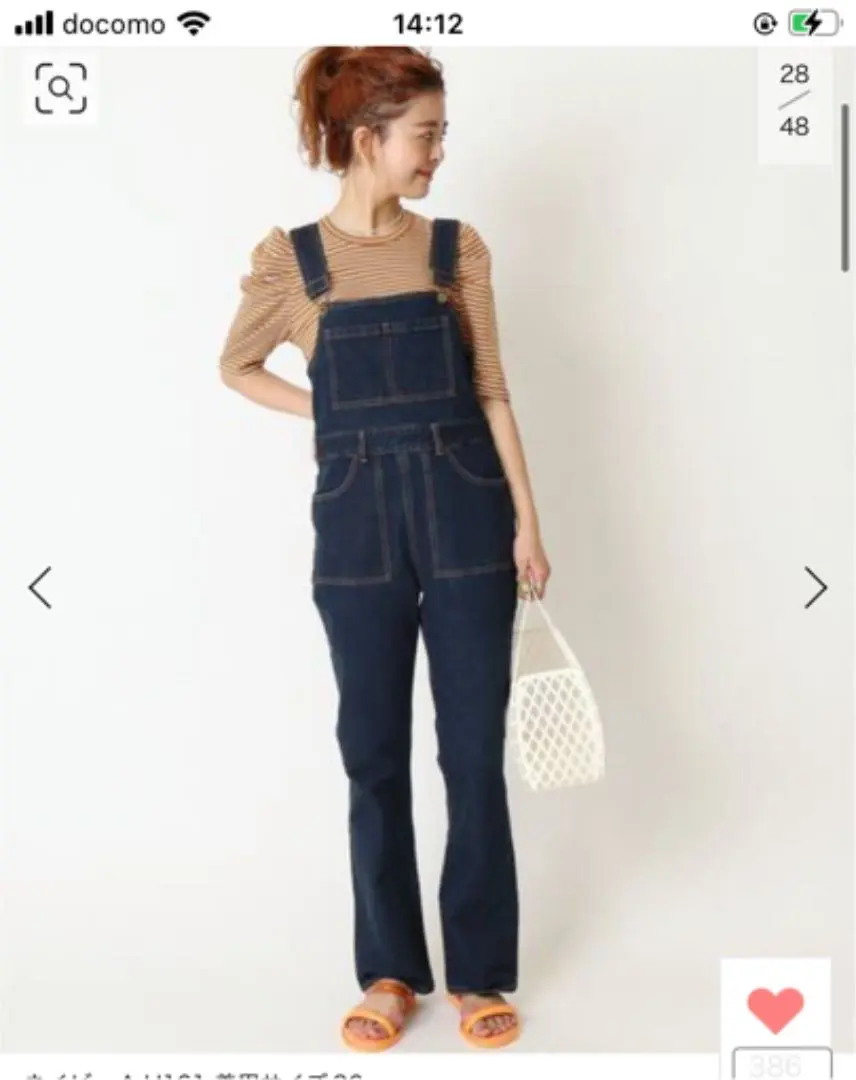
Task: Go to the previous product photo
Action: coord(40,588)
